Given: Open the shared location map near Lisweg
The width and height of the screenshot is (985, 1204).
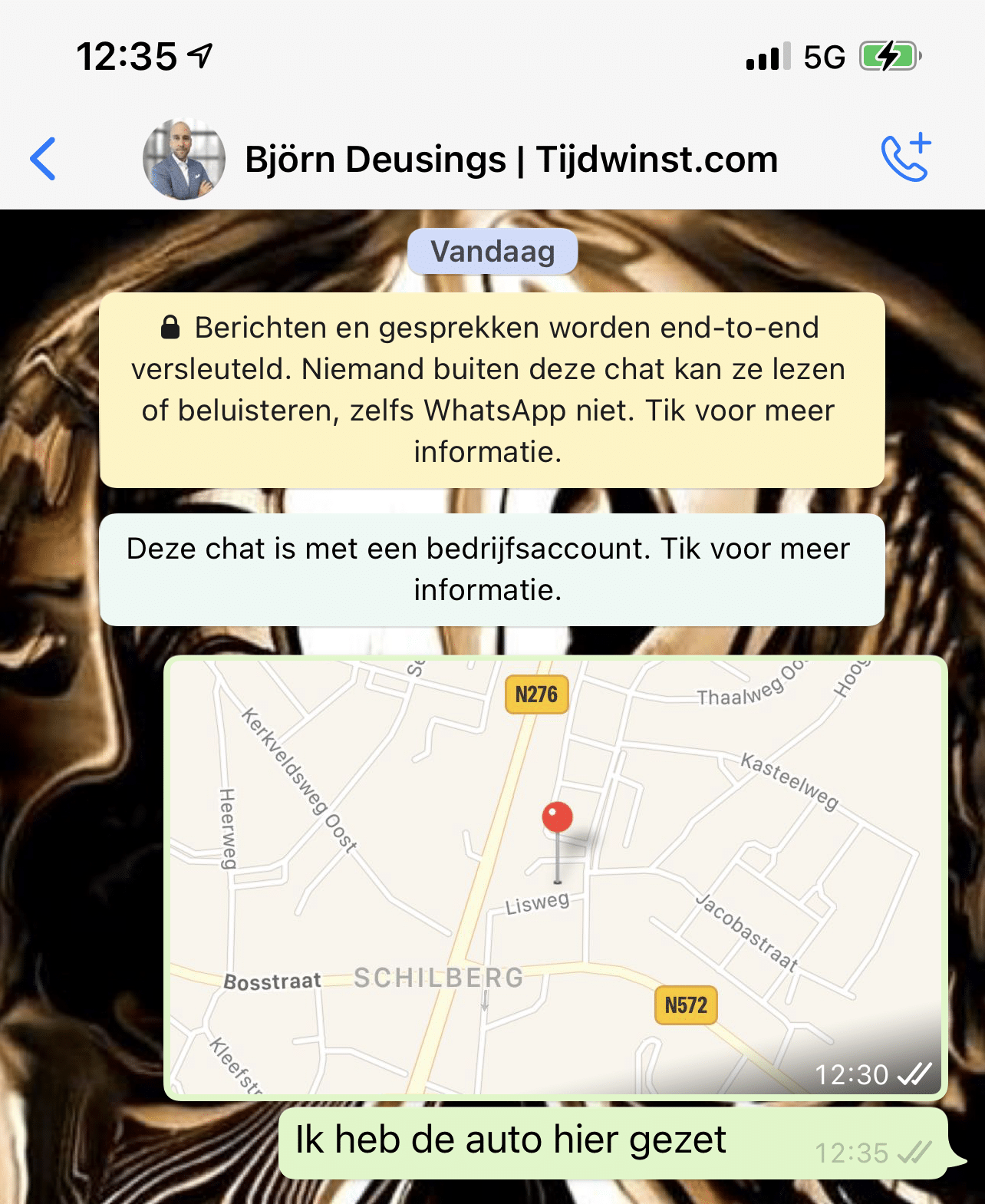Looking at the screenshot, I should pos(555,876).
